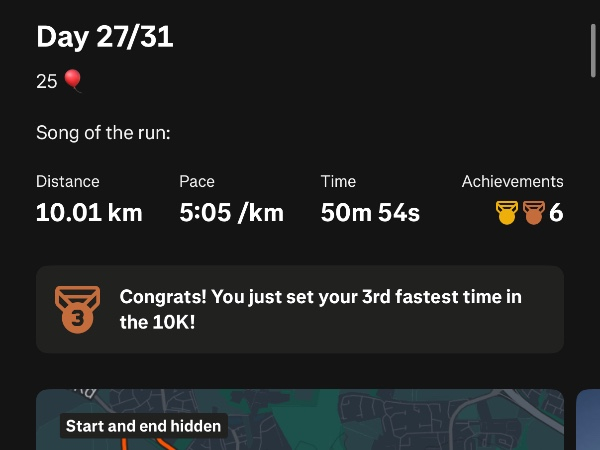600x450 pixels.
Task: Open the 3rd fastest 10K congrats card
Action: 300,309
